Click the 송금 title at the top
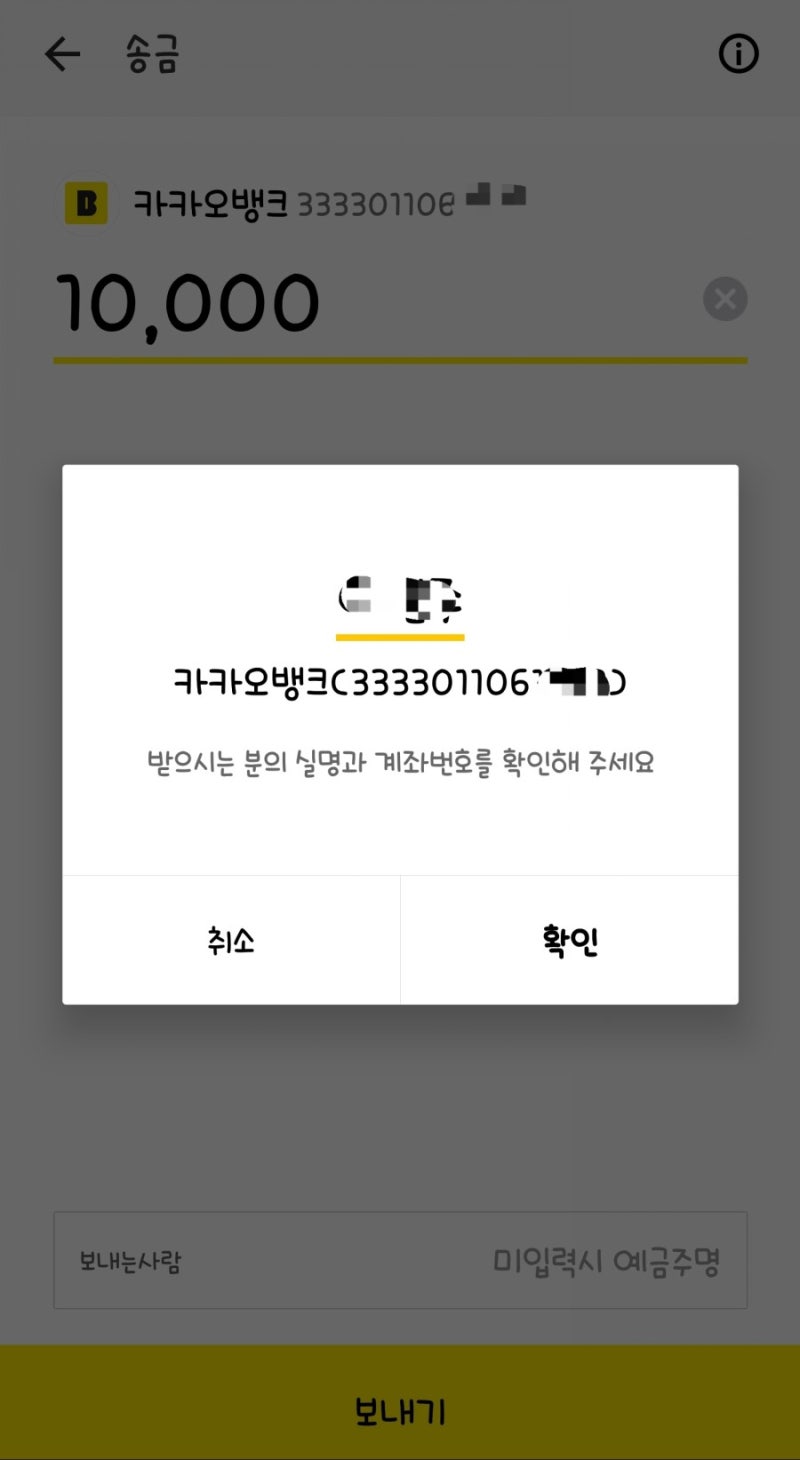The width and height of the screenshot is (800, 1460). pyautogui.click(x=153, y=55)
